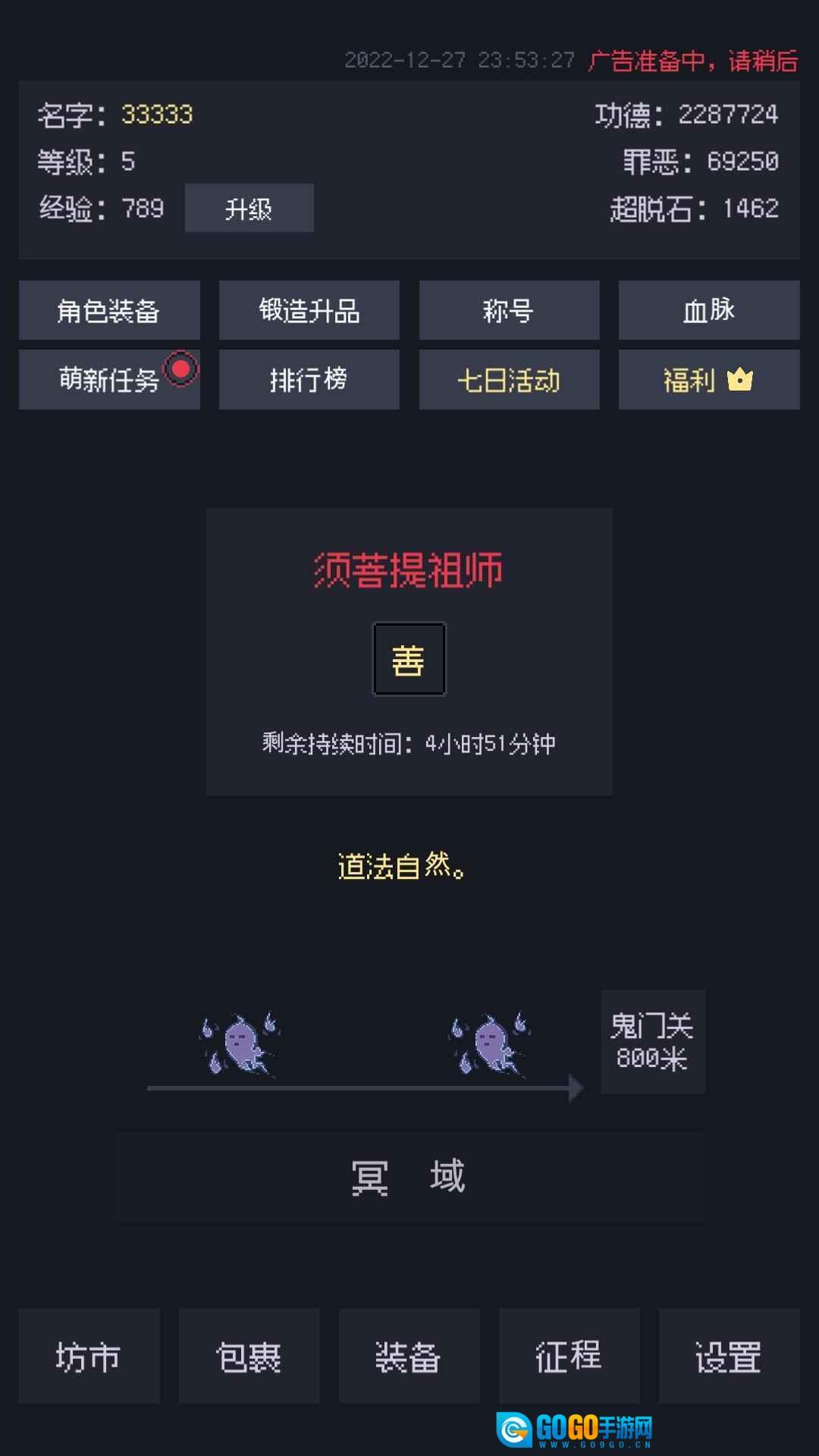Screen dimensions: 819x1456
Task: Tap the 升级 level-up button
Action: 249,208
